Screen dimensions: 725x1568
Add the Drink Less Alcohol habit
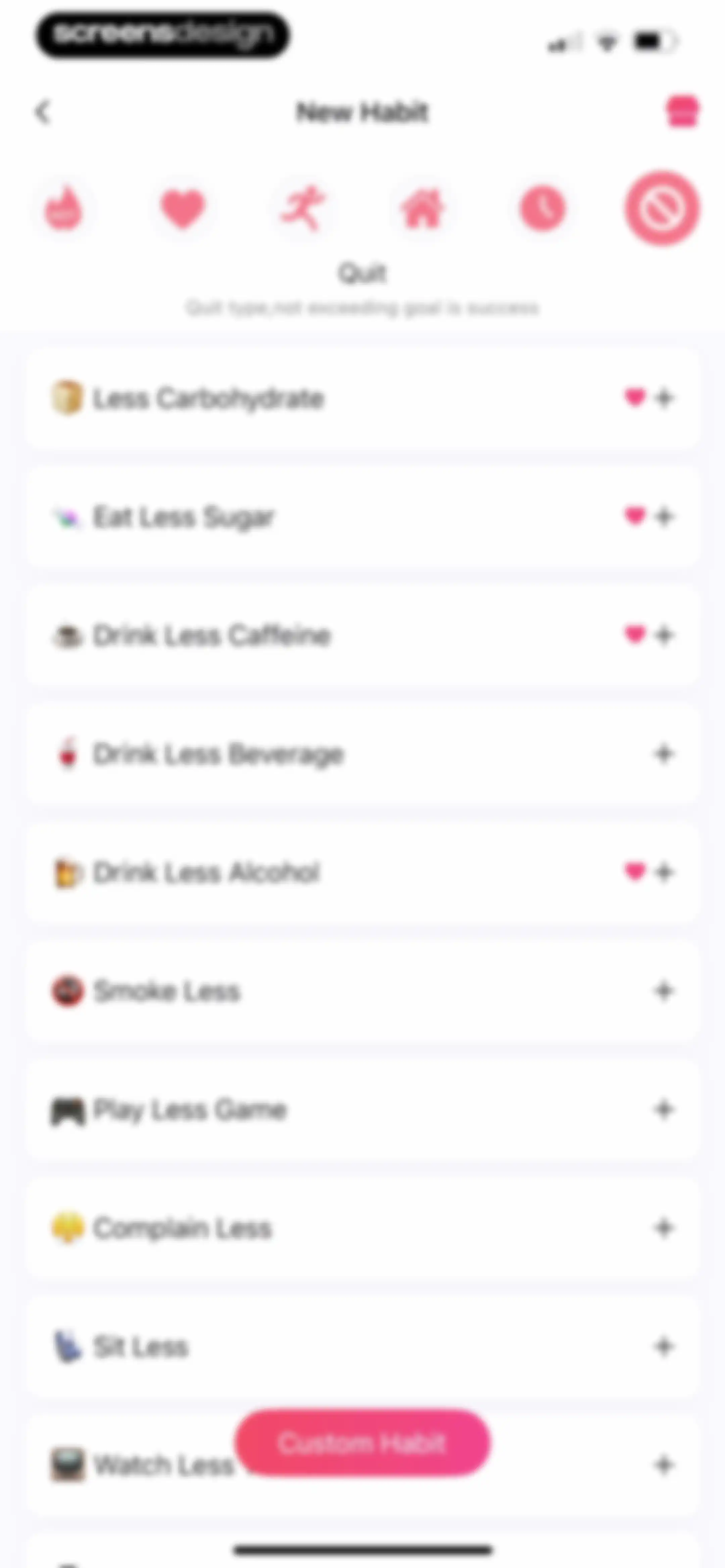click(x=664, y=872)
